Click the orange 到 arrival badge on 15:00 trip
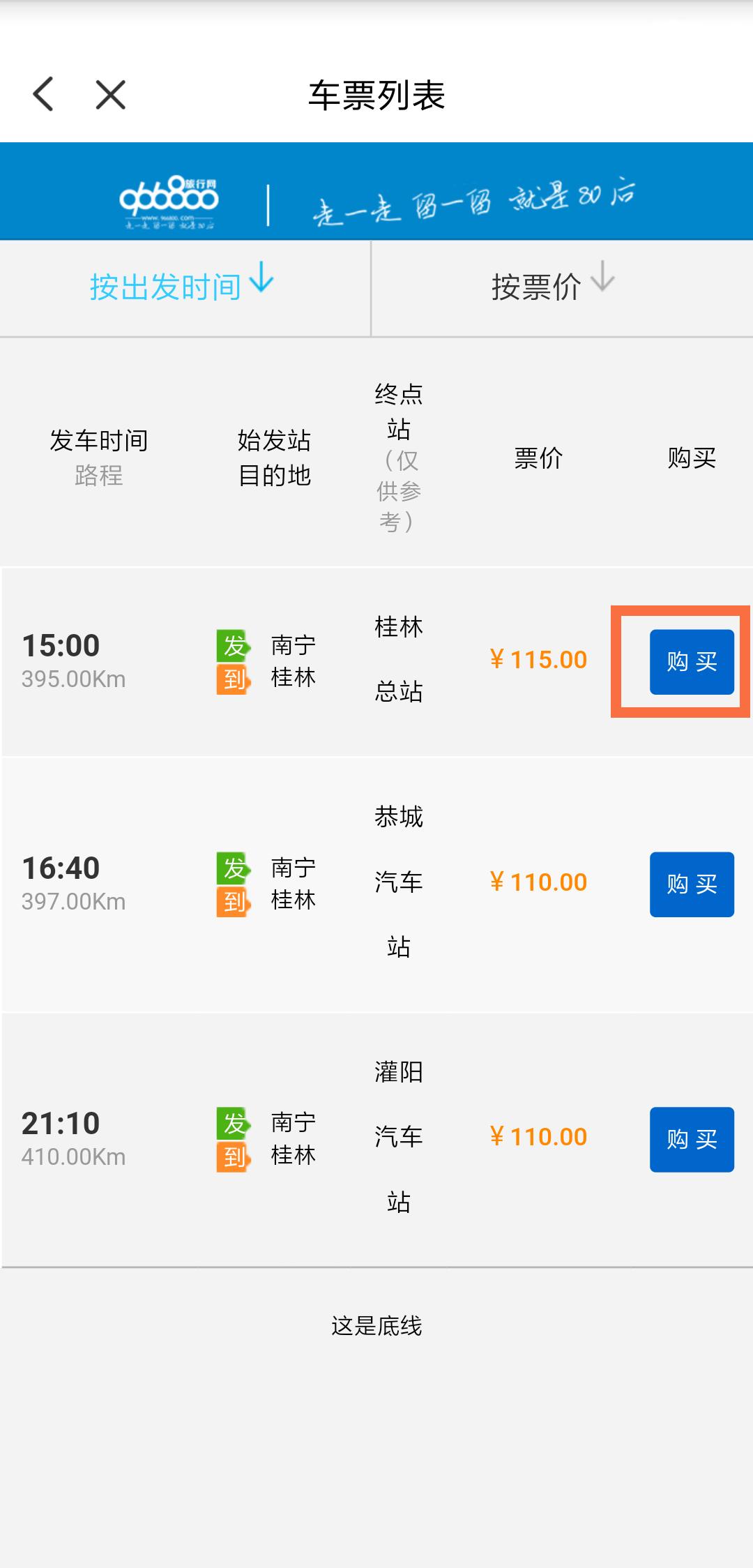753x1568 pixels. tap(232, 677)
